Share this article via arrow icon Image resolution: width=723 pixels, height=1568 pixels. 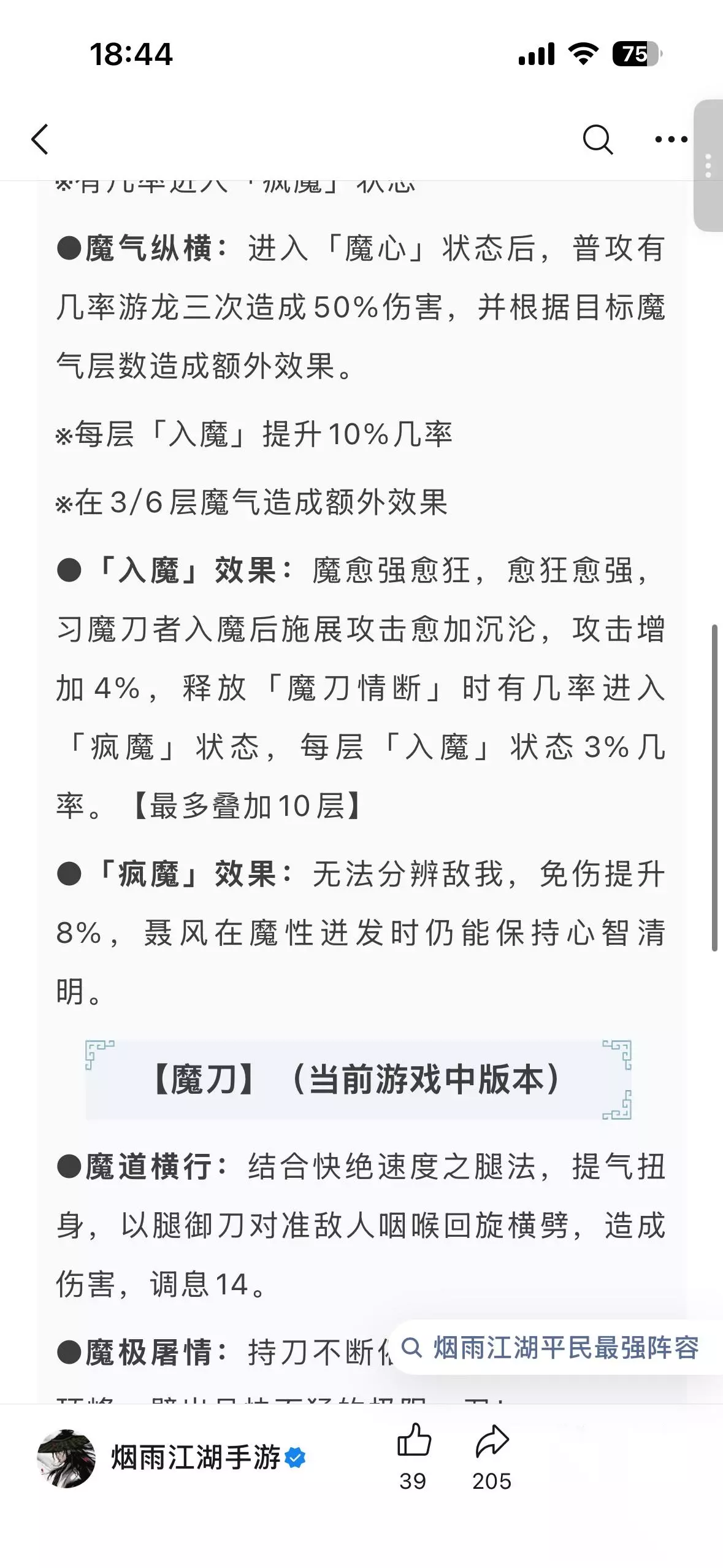click(x=492, y=1441)
